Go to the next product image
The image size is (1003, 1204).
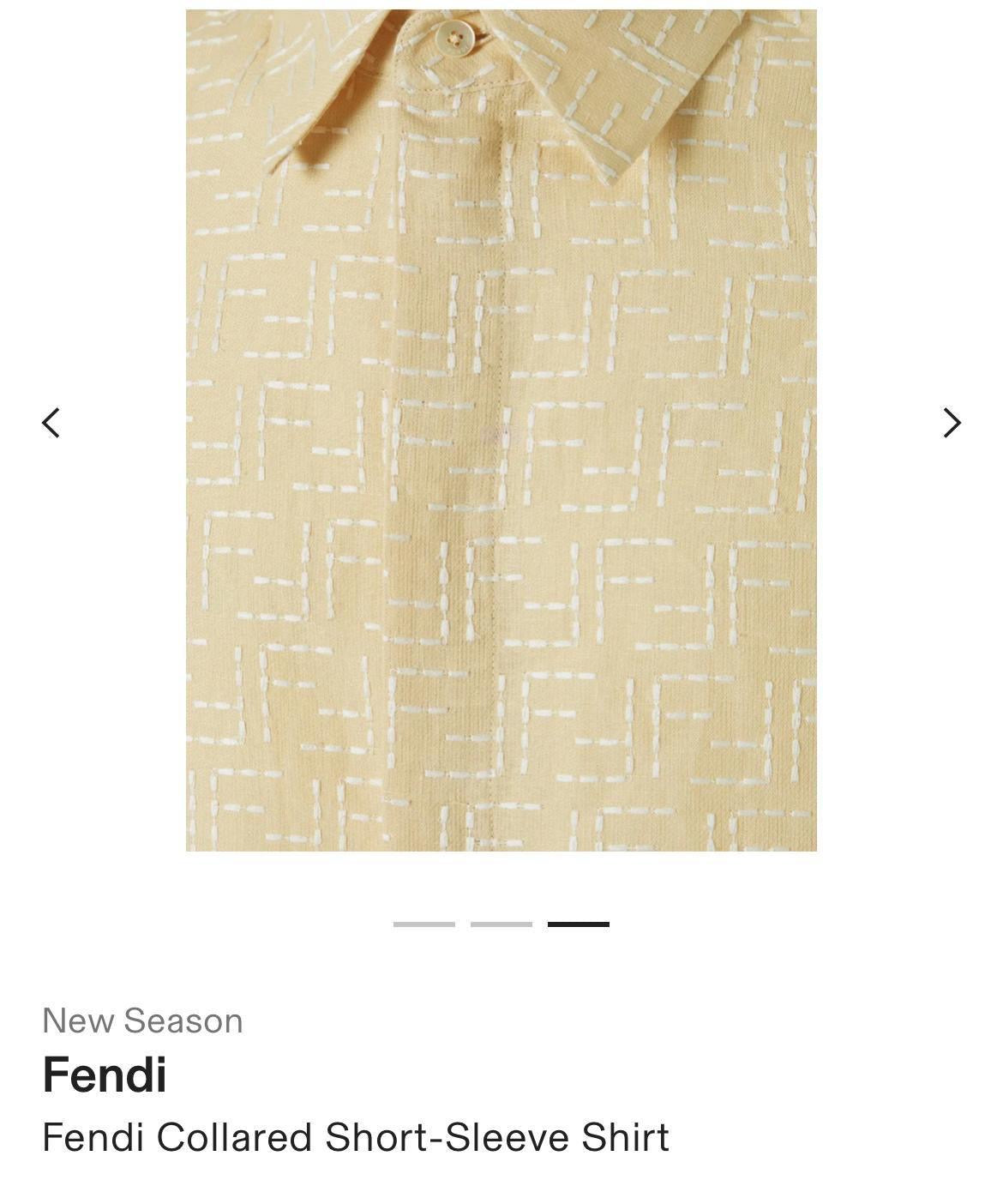[952, 423]
